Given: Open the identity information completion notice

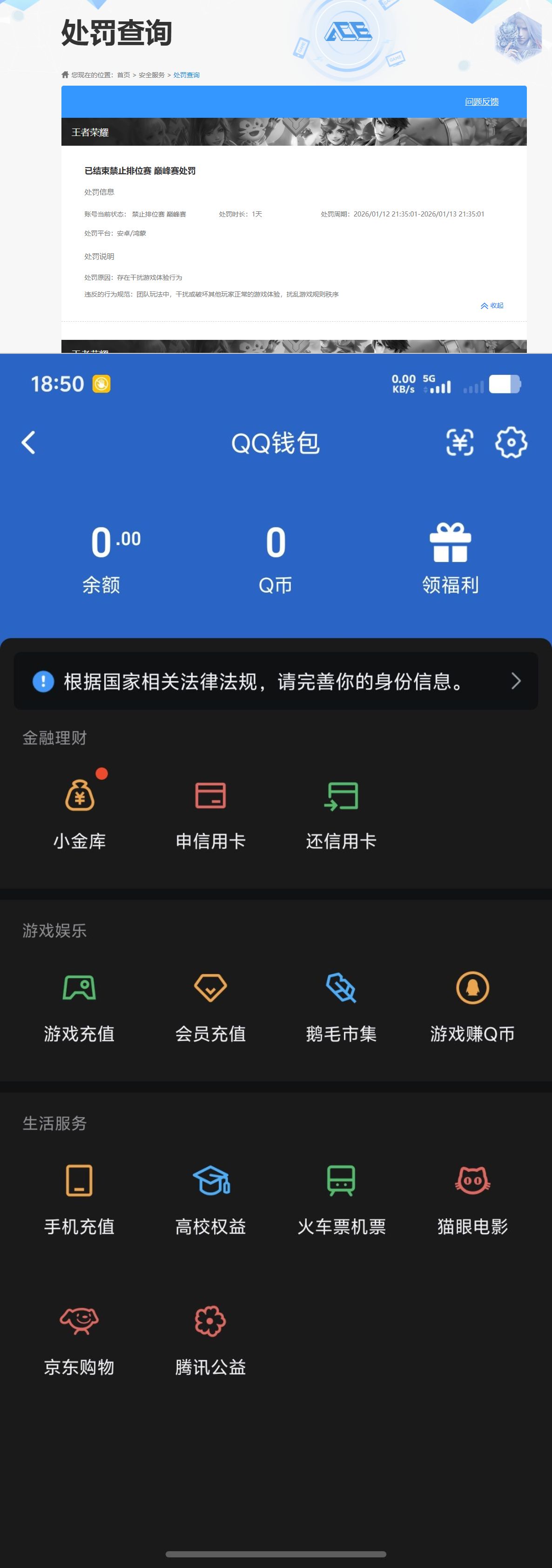Looking at the screenshot, I should click(276, 681).
